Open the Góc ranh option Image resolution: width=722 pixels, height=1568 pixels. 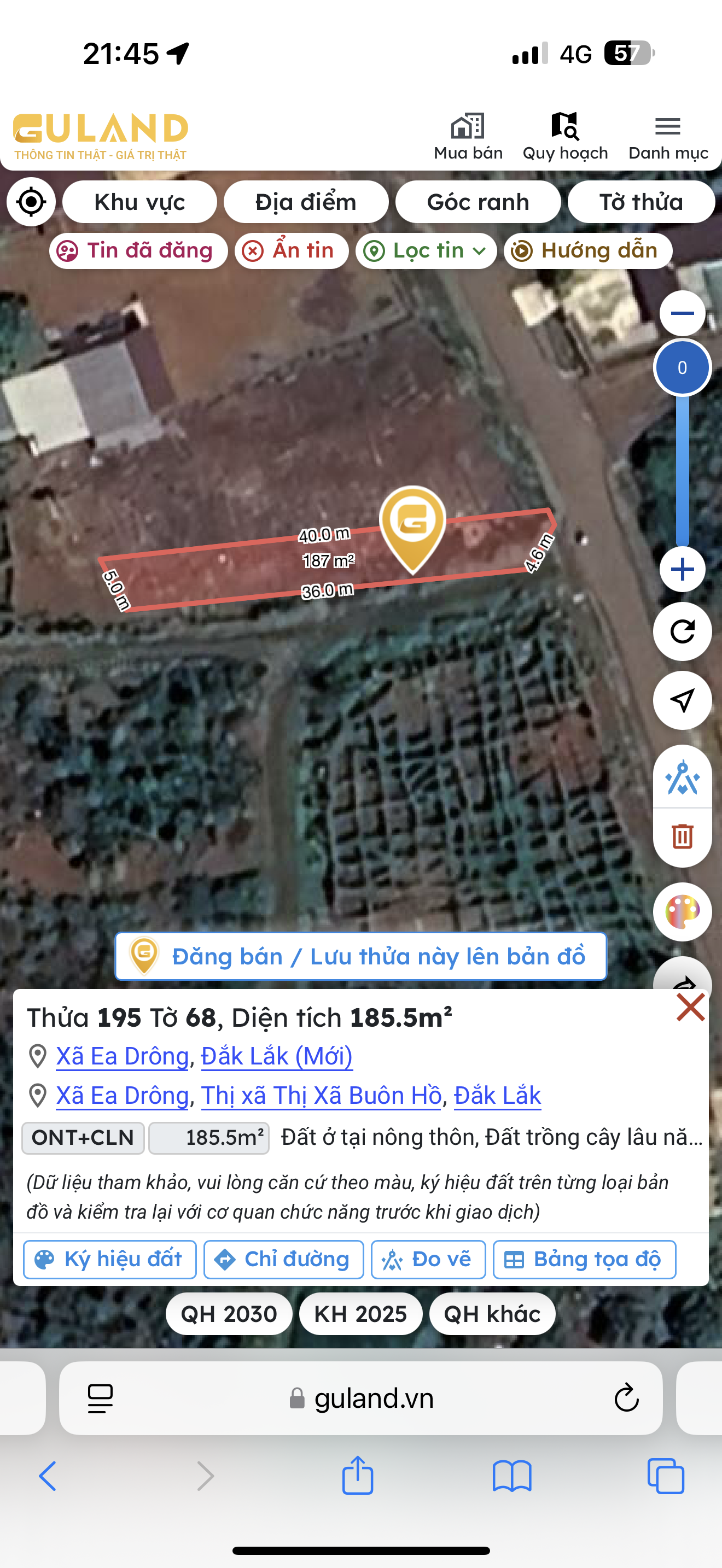click(478, 202)
